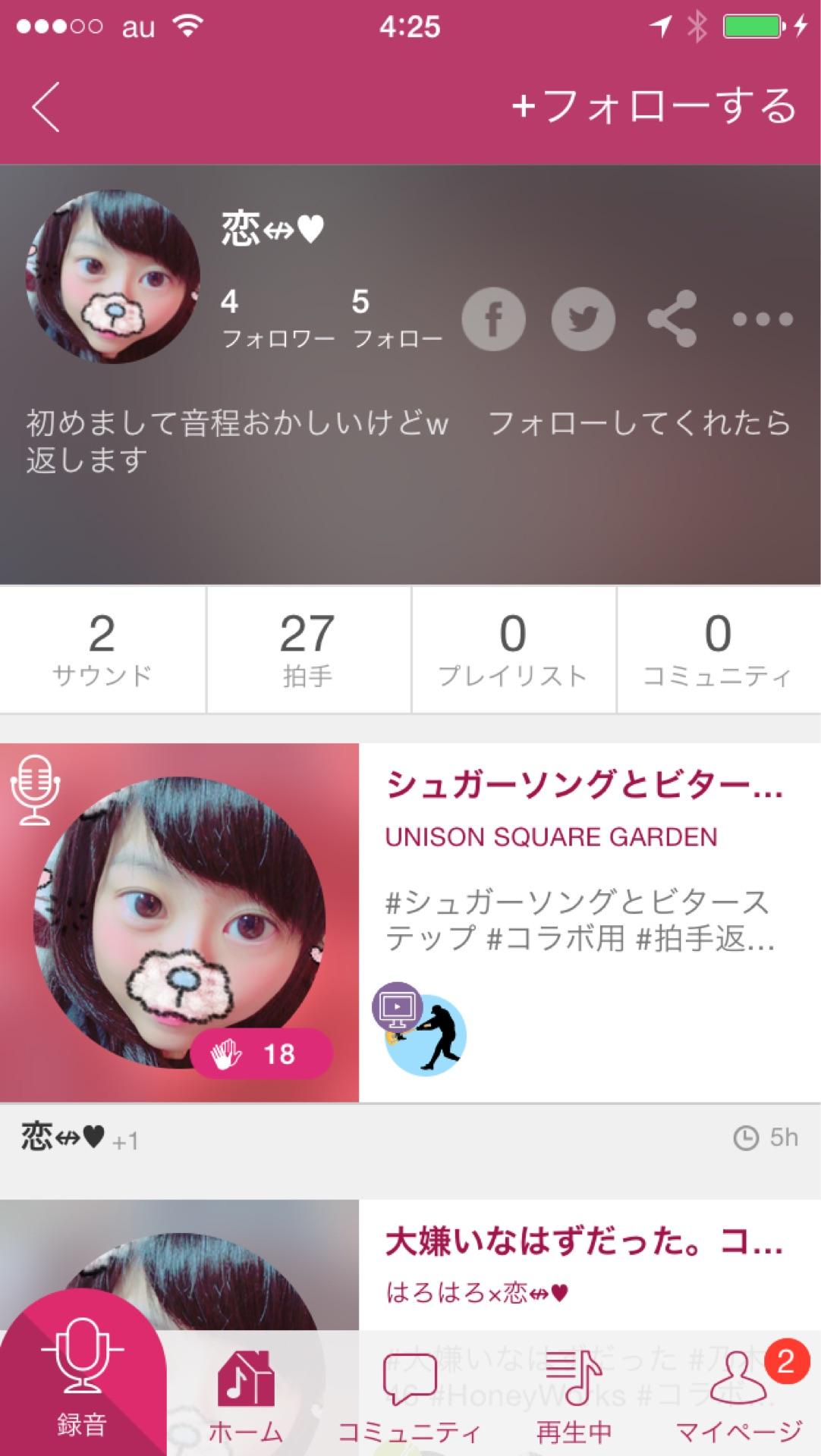Open the share icon on the profile

[x=672, y=318]
